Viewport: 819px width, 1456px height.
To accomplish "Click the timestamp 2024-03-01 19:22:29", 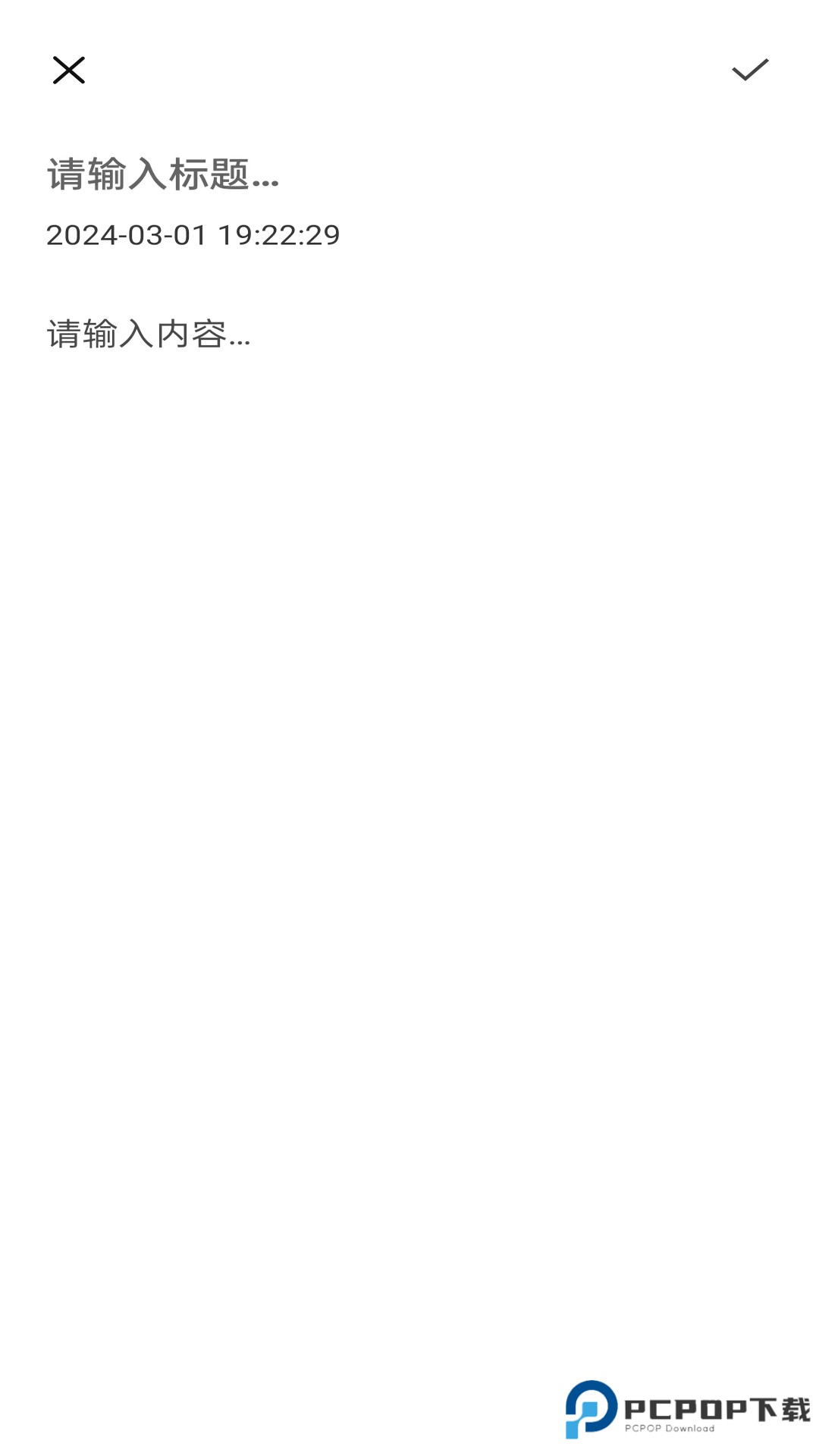I will [x=193, y=236].
